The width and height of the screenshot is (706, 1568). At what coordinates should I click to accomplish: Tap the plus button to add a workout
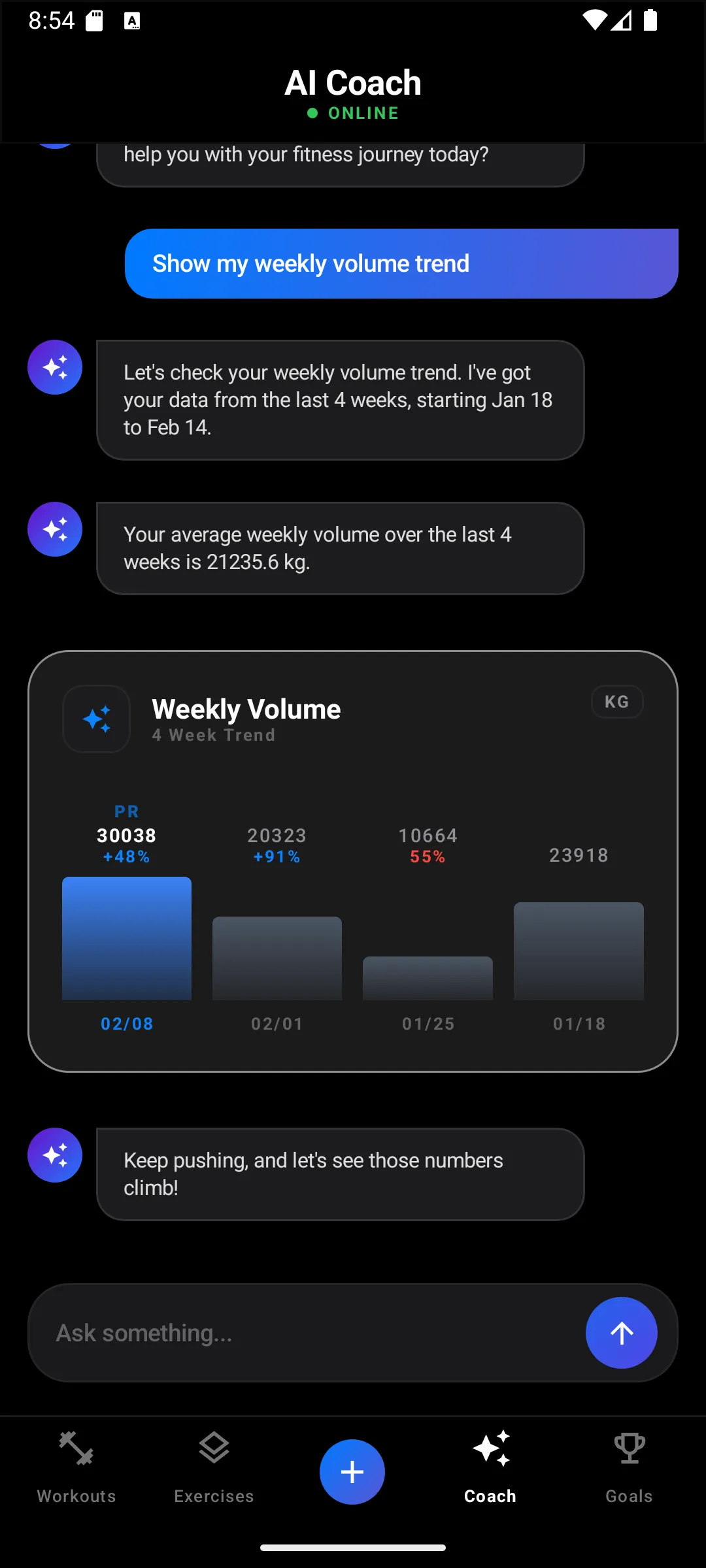click(352, 1471)
